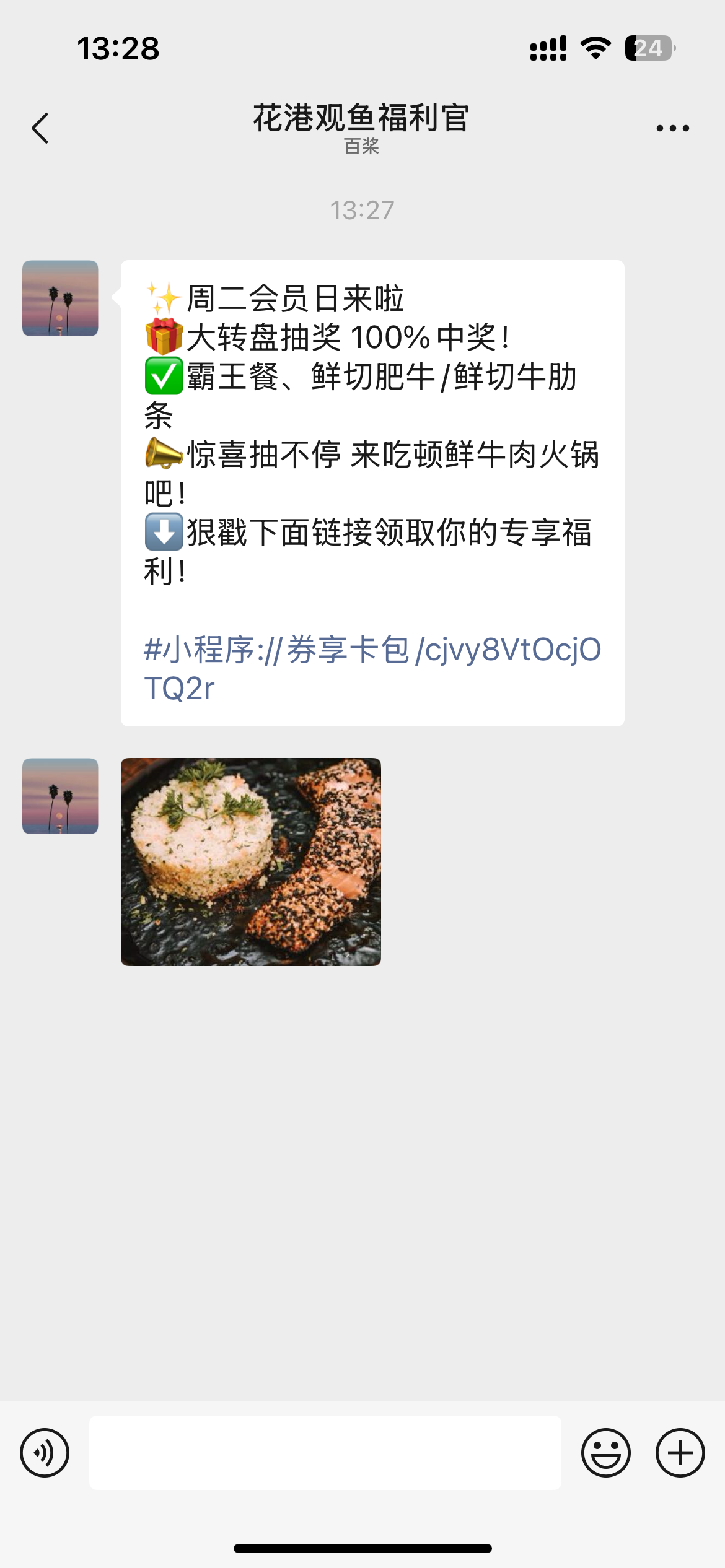Viewport: 725px width, 1568px height.
Task: Open the plus attachments menu
Action: [x=680, y=1453]
